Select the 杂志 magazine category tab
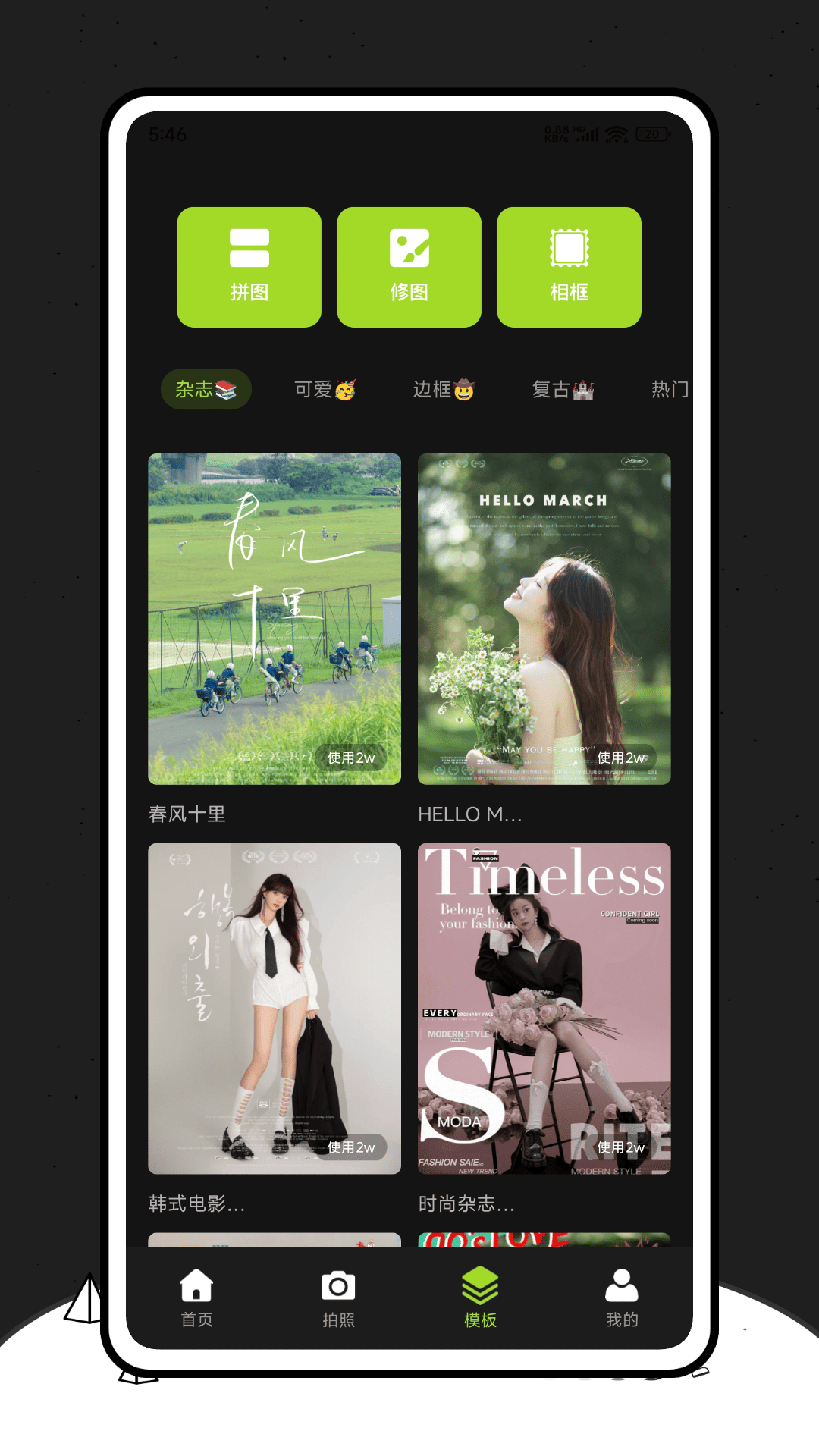 (206, 388)
